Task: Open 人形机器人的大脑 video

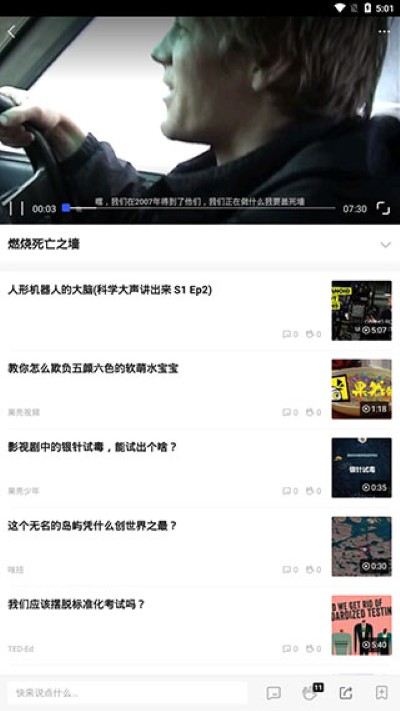Action: 200,311
